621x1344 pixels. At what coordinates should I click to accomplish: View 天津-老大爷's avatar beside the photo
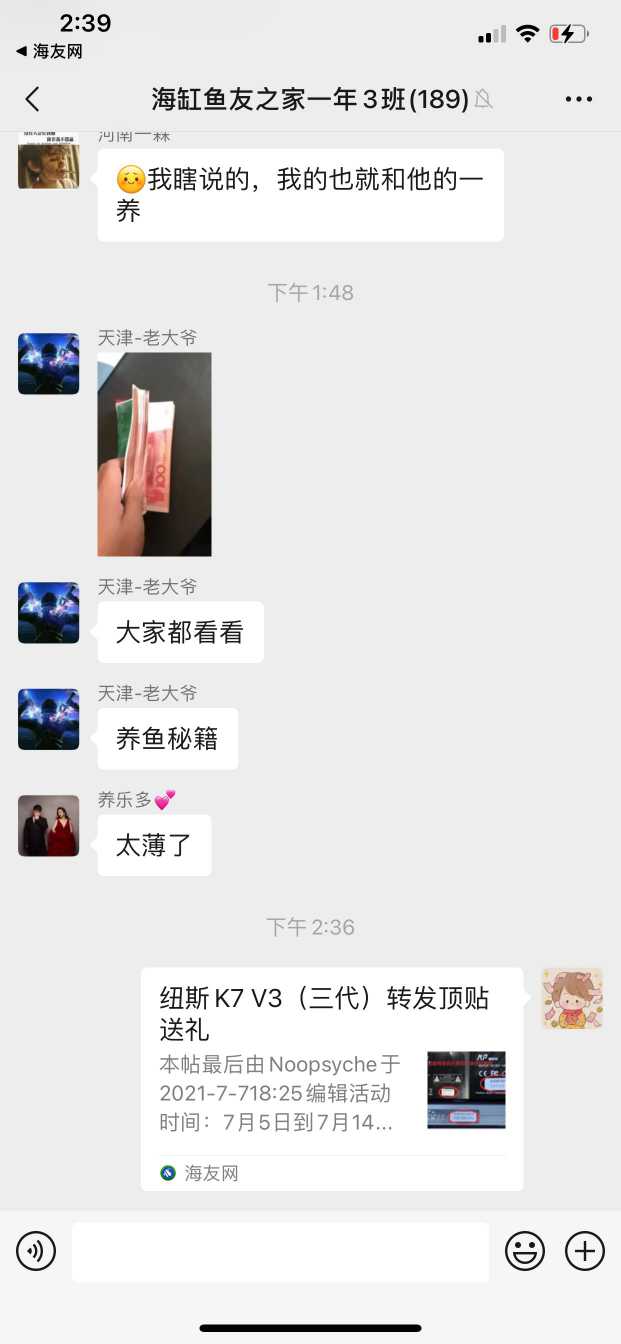click(x=48, y=364)
